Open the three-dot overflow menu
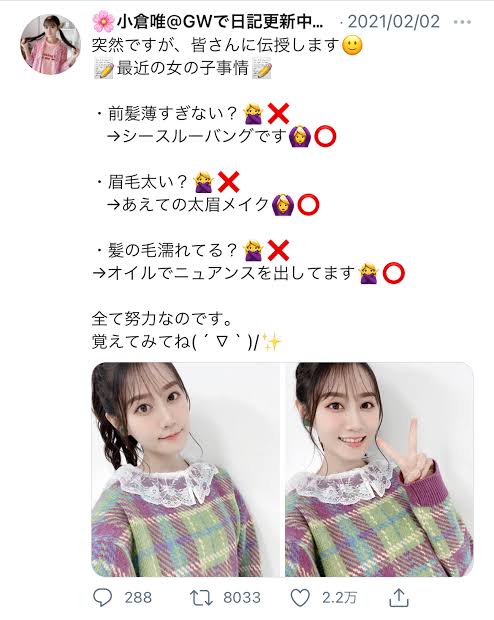This screenshot has height=620, width=494. click(462, 22)
